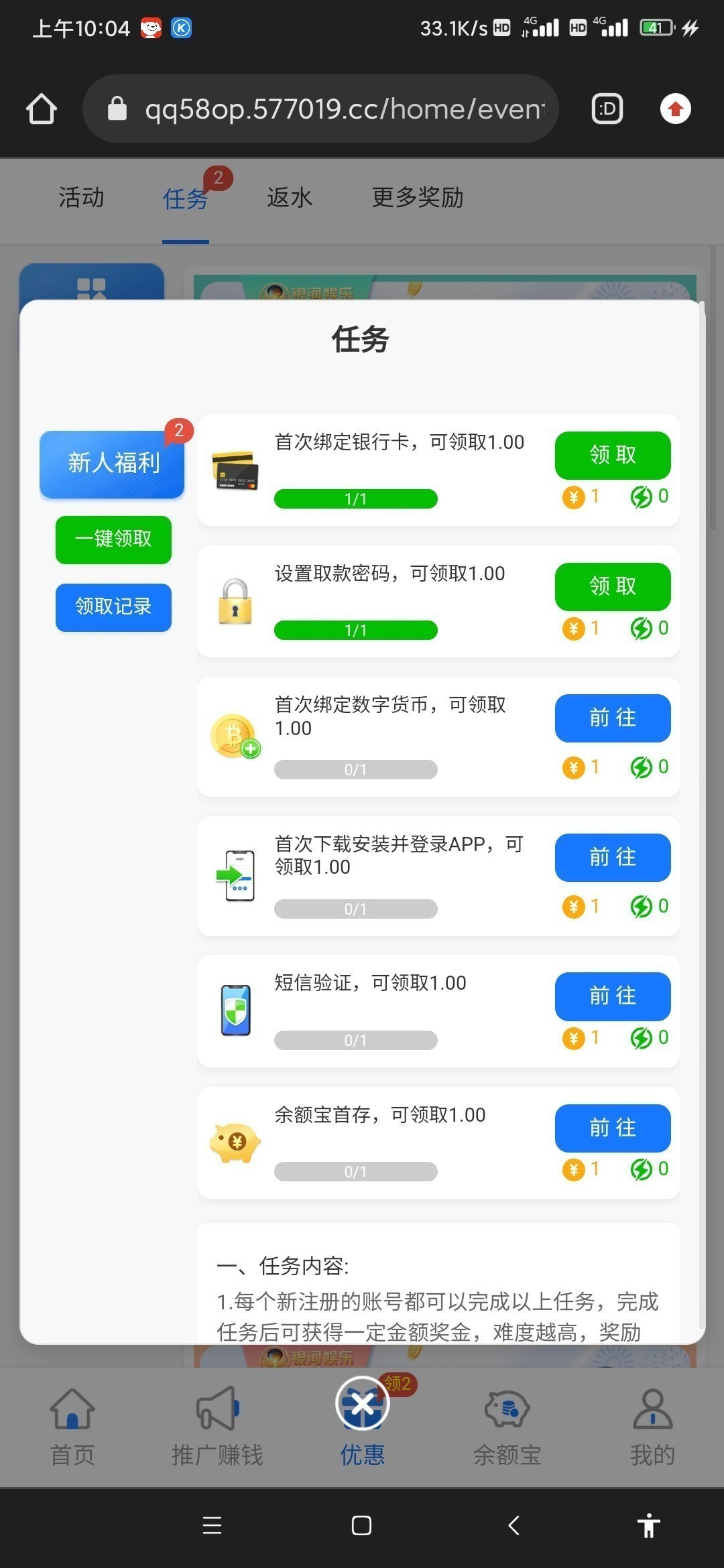Screen dimensions: 724x1568
Task: Open the recent apps menu button
Action: tap(212, 1526)
